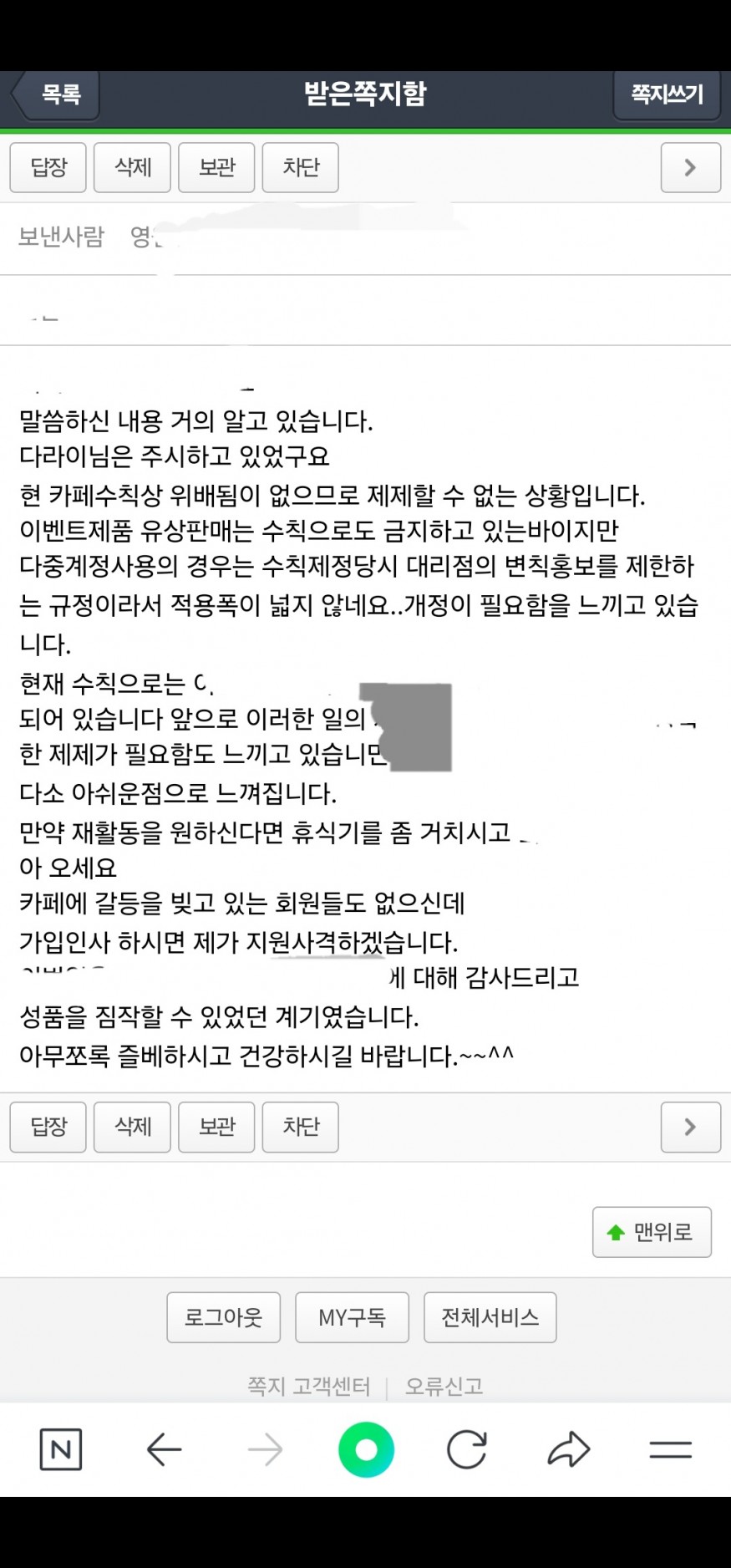Delete this note with the top 삭제 button
Screen dimensions: 731x1568
(133, 168)
